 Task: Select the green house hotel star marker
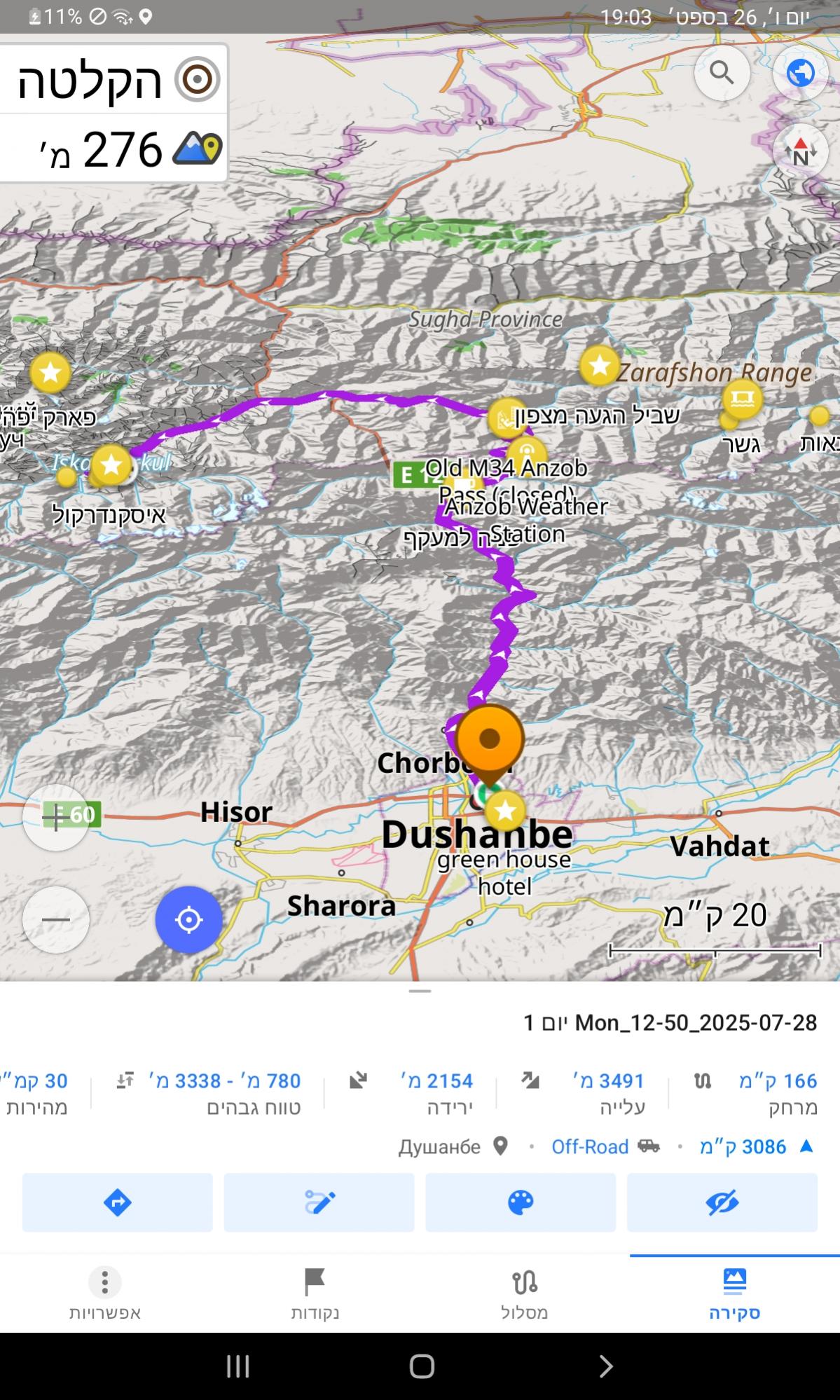tap(505, 811)
